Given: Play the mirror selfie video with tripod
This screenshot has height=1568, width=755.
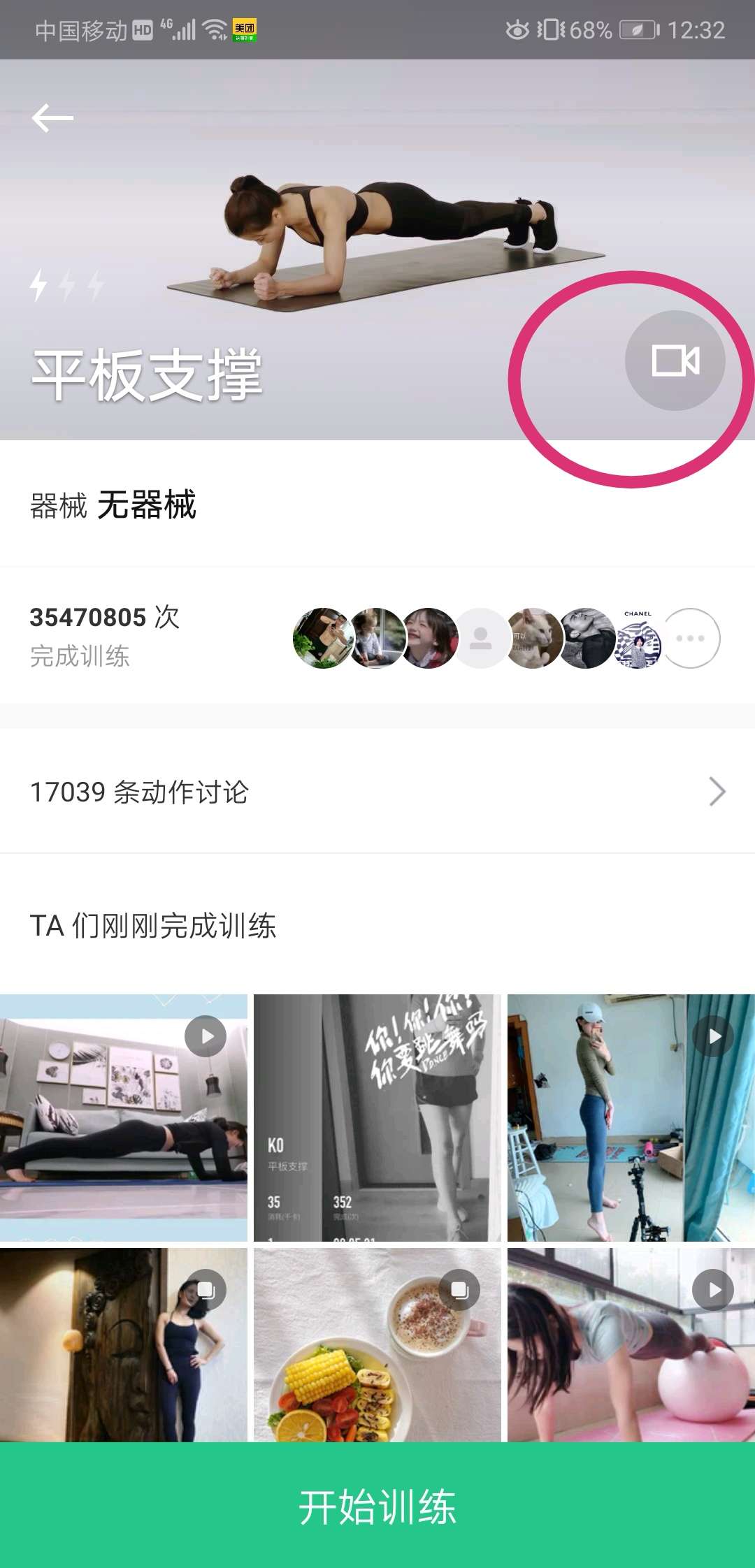Looking at the screenshot, I should click(631, 1117).
